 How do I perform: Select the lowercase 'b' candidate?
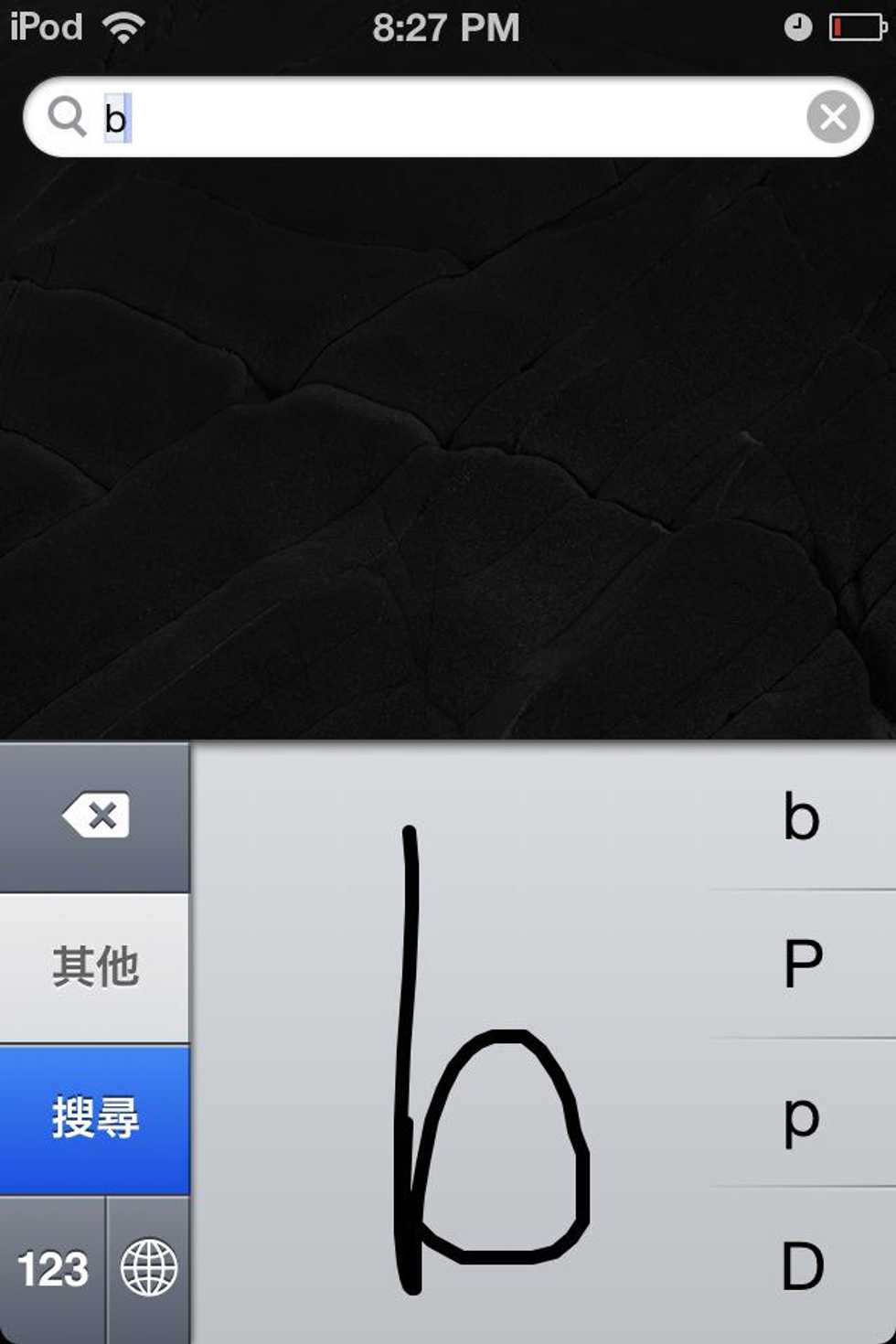click(x=802, y=816)
